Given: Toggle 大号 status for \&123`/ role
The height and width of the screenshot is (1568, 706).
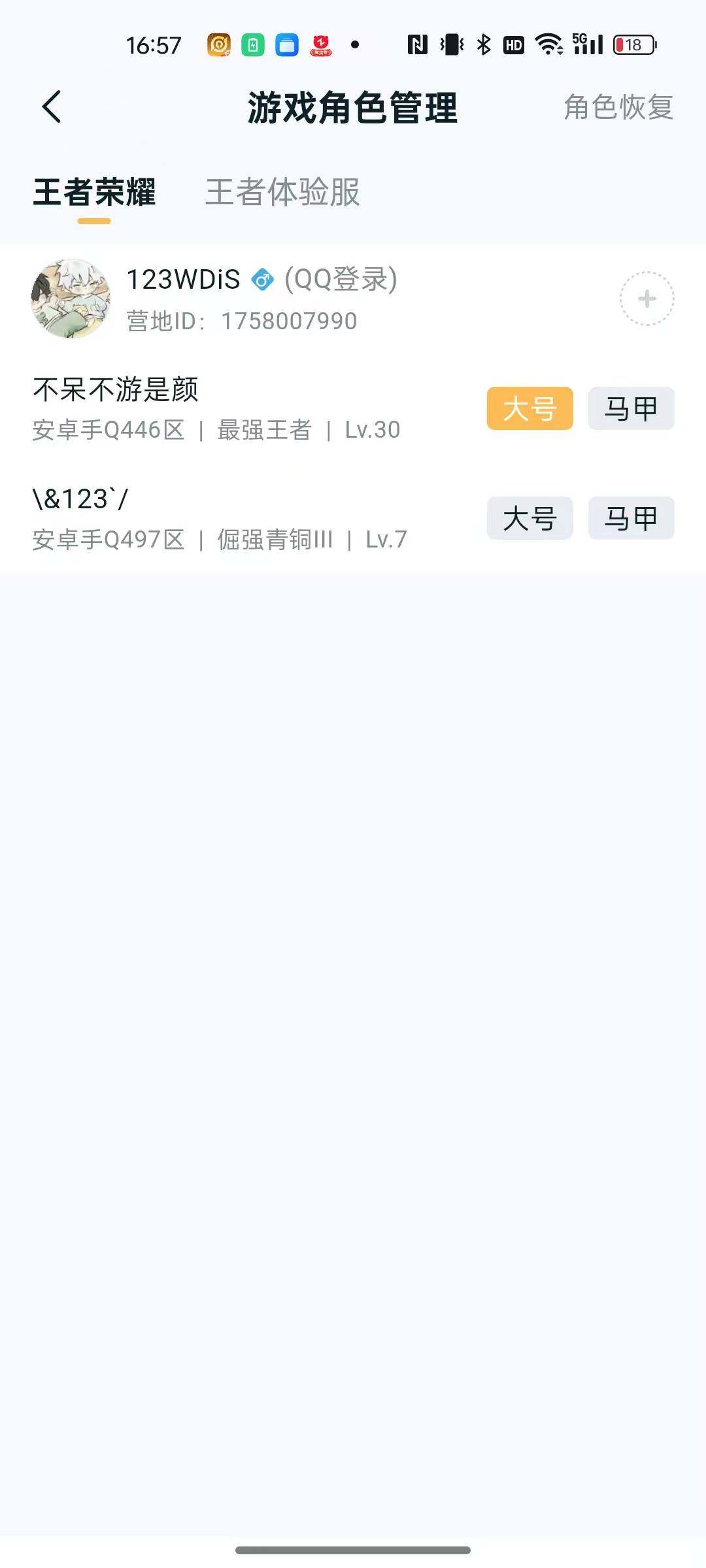Looking at the screenshot, I should pos(529,518).
